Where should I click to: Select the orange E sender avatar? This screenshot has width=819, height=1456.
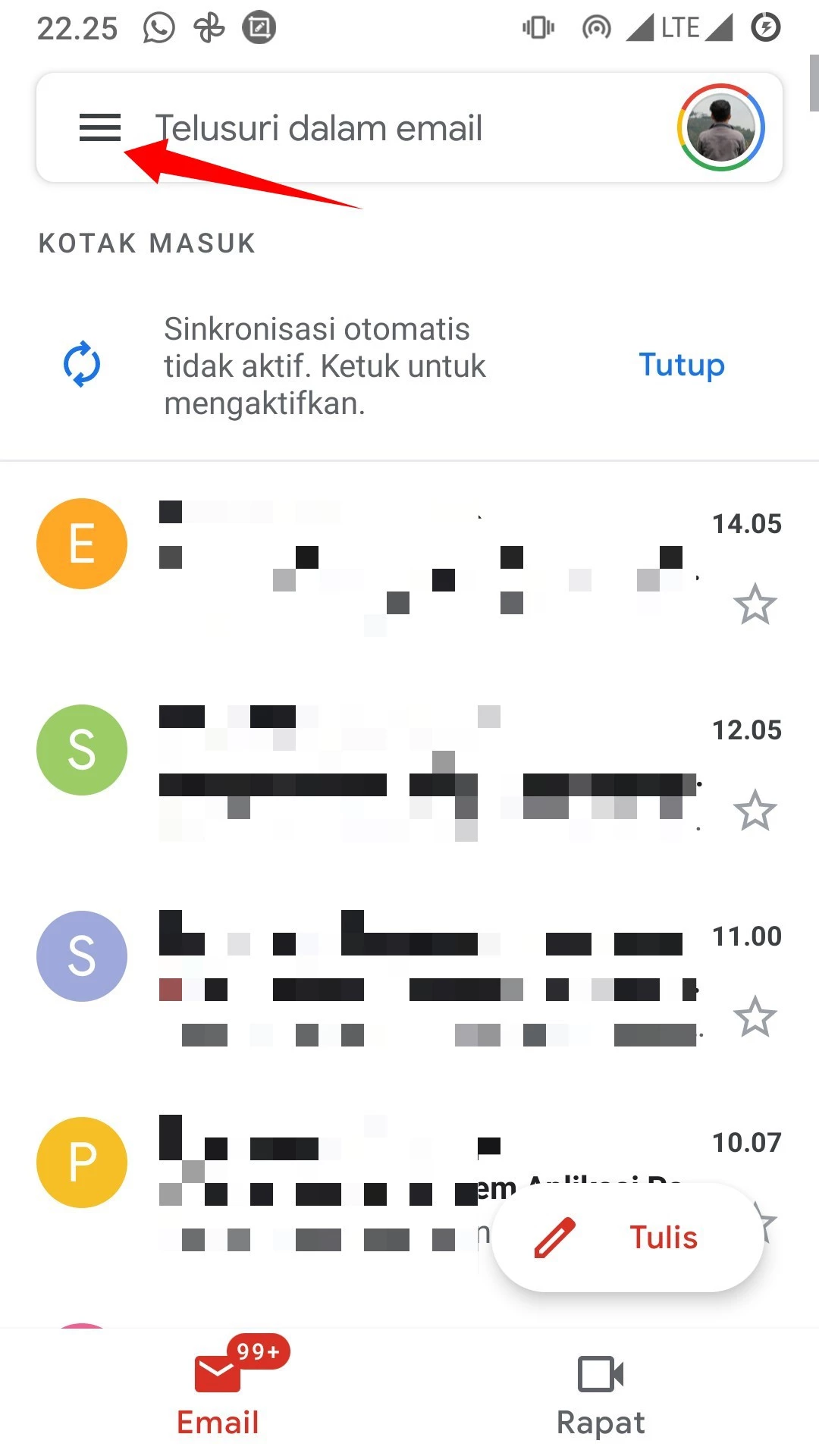click(x=81, y=544)
